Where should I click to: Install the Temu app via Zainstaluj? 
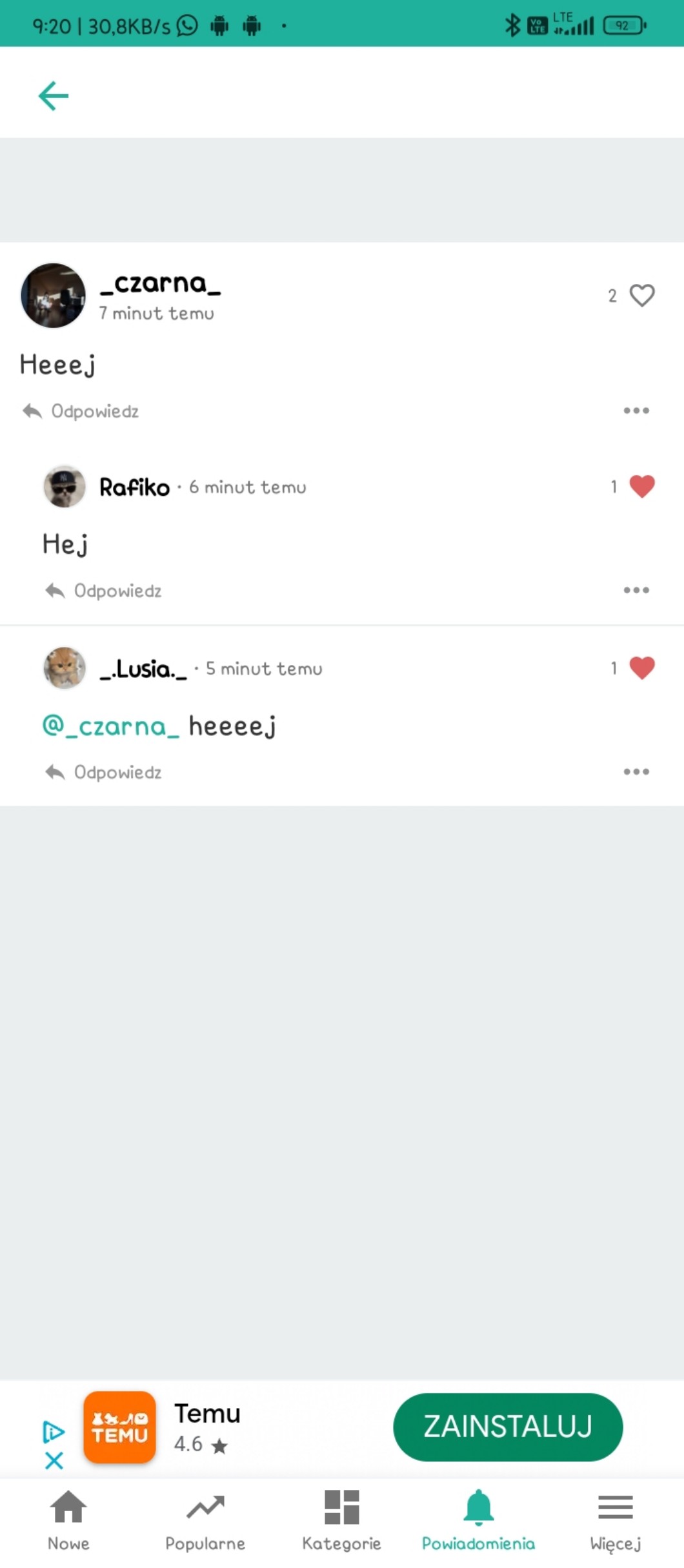(507, 1427)
